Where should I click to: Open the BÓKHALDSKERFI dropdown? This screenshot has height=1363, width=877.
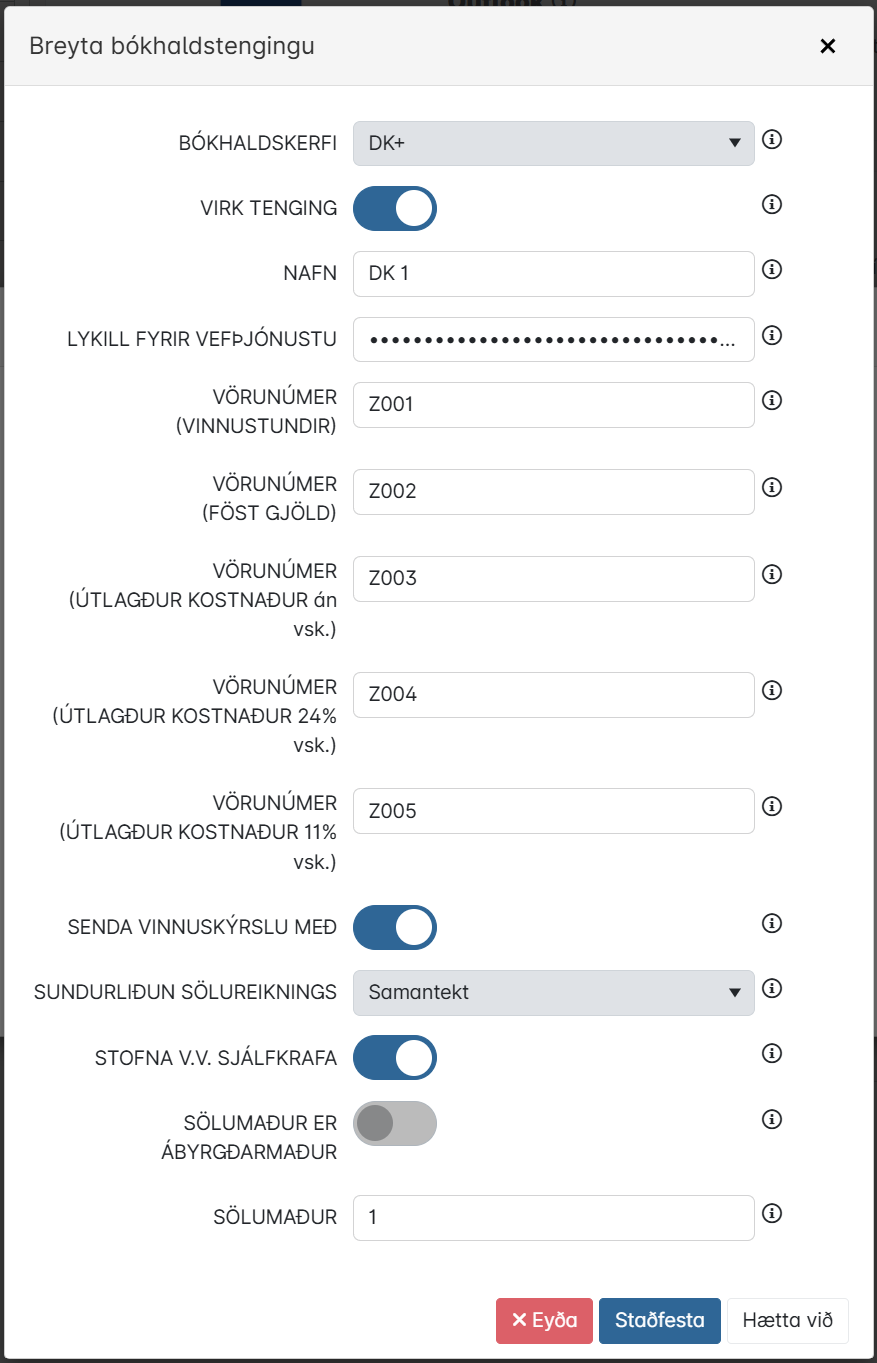pos(553,143)
